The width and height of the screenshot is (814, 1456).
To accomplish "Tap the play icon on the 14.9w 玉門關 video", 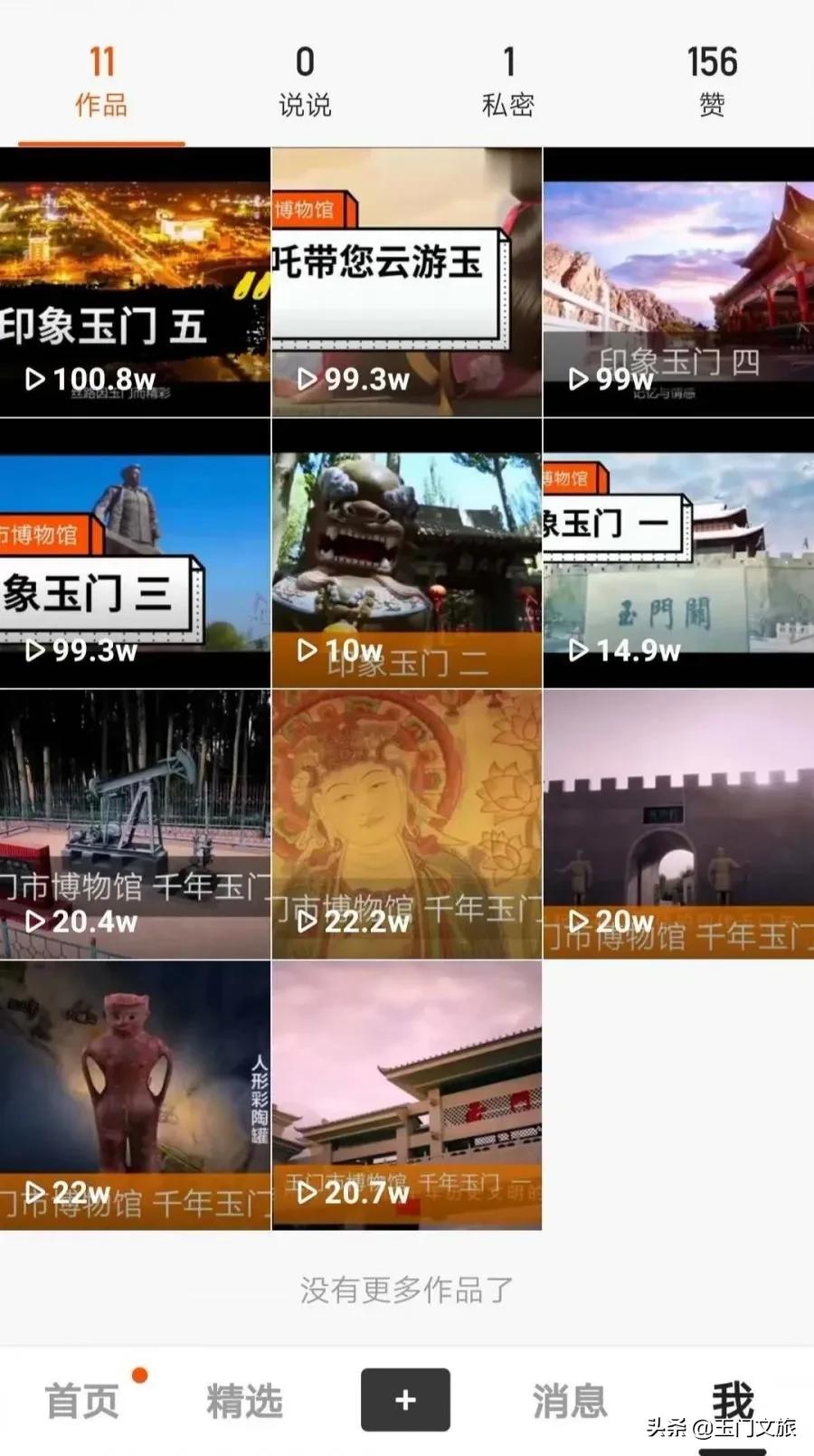I will click(x=579, y=649).
